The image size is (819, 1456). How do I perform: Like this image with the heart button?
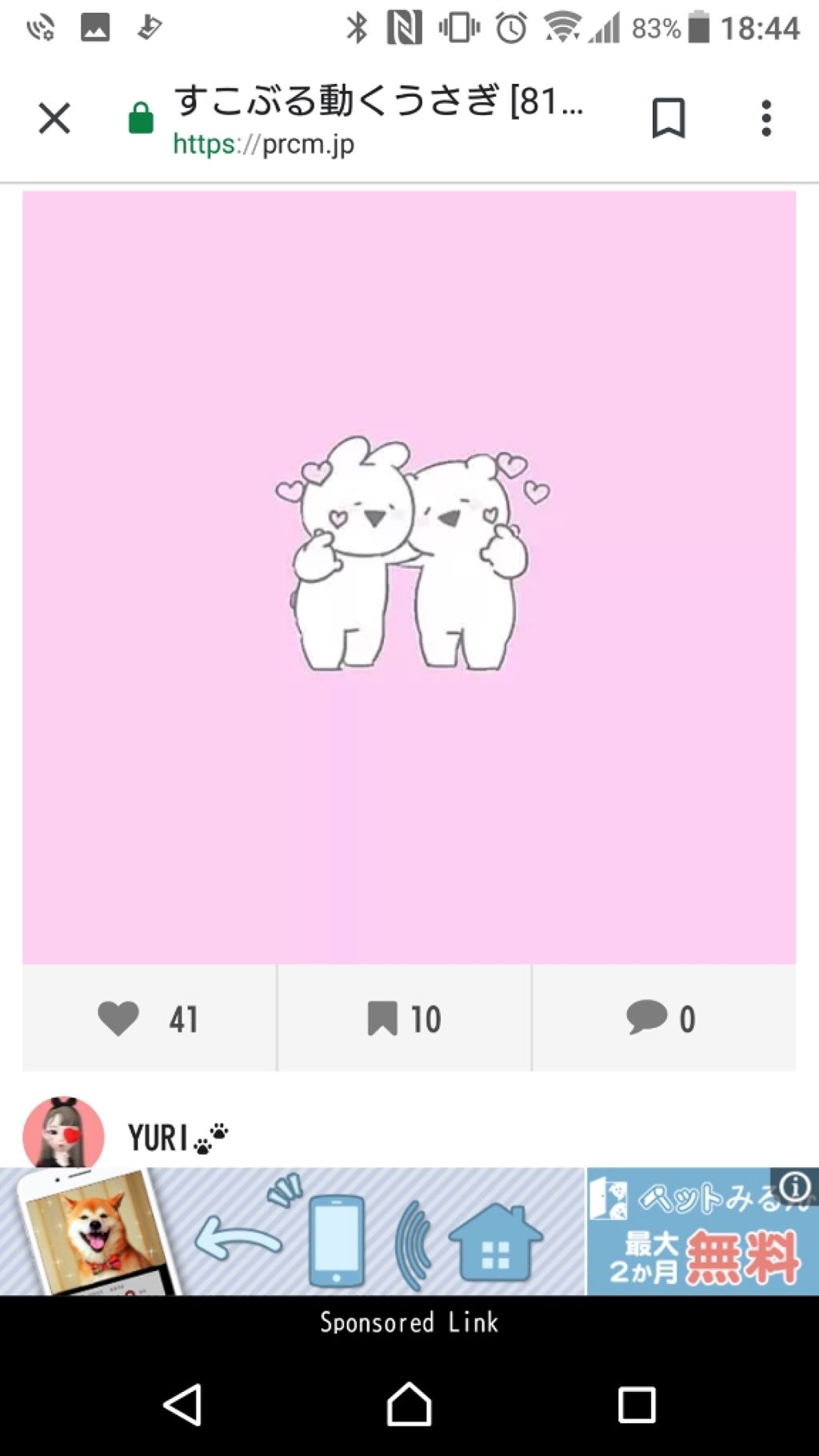(149, 1018)
